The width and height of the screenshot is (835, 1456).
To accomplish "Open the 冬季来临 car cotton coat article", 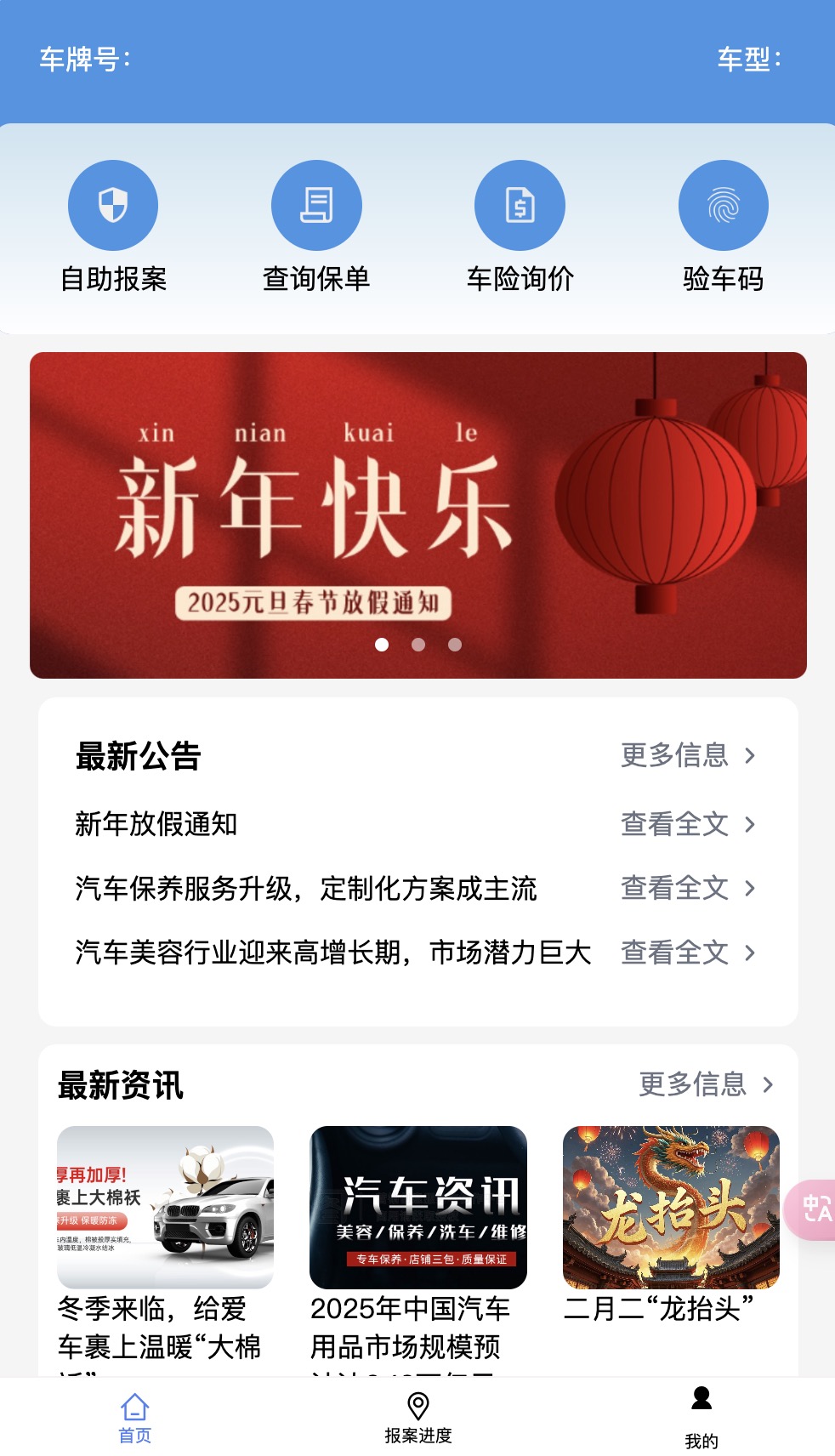I will pyautogui.click(x=165, y=1208).
